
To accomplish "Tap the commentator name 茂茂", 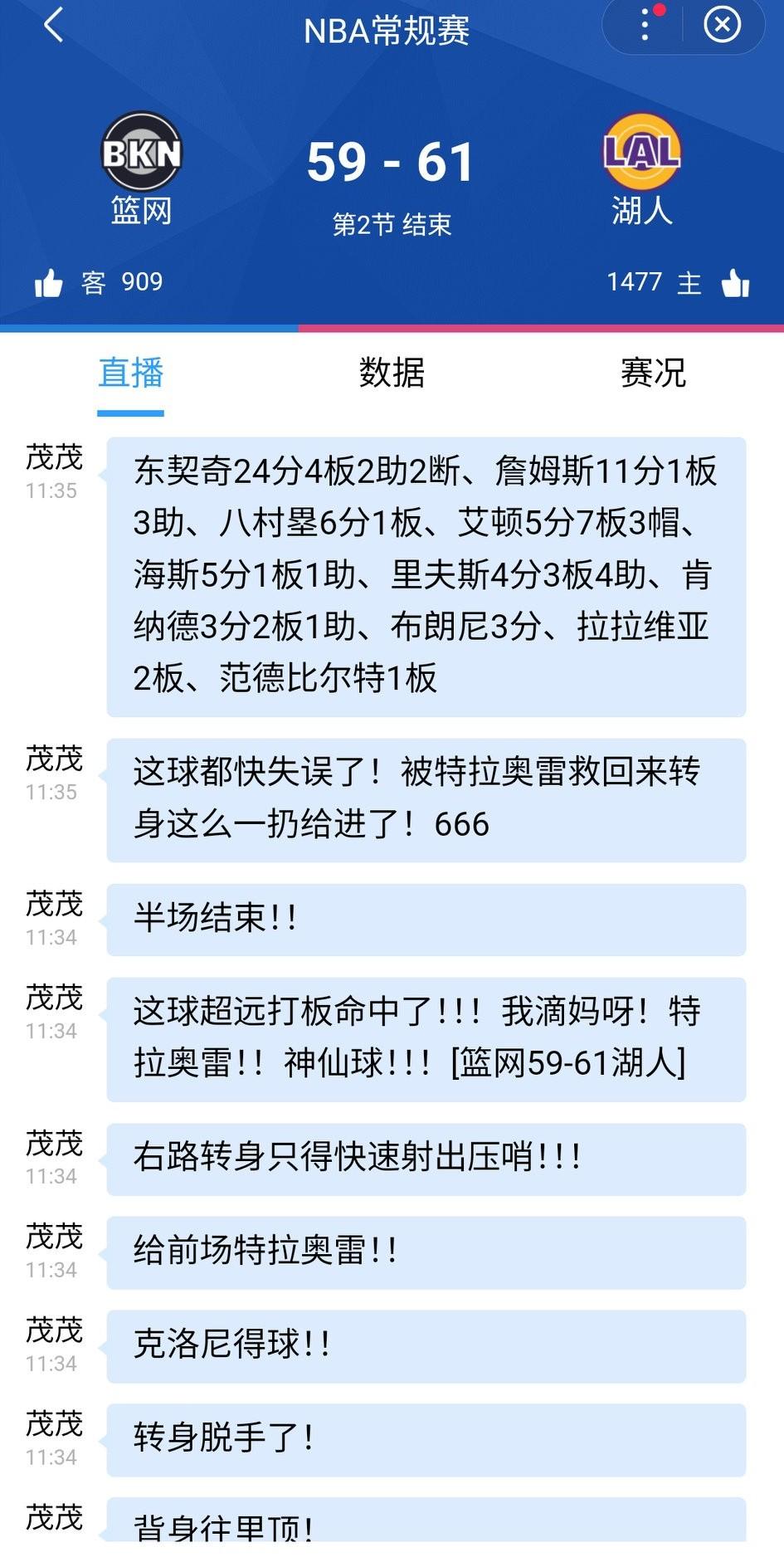I will [52, 458].
